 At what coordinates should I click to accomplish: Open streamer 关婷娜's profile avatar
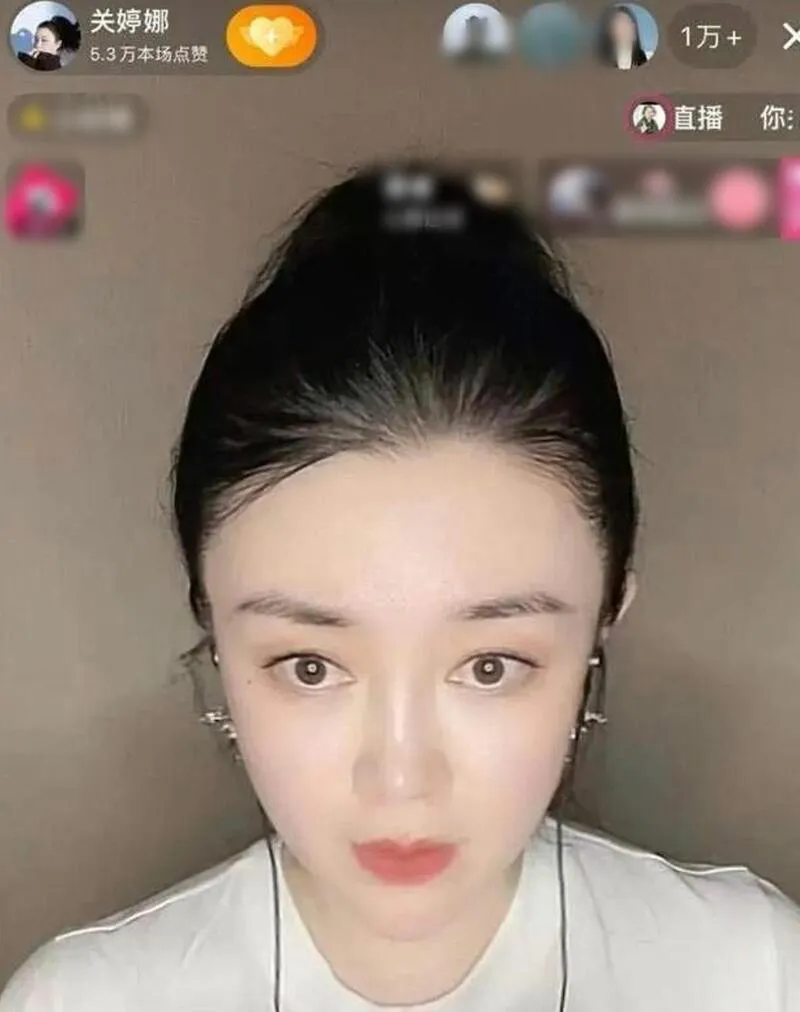point(44,35)
